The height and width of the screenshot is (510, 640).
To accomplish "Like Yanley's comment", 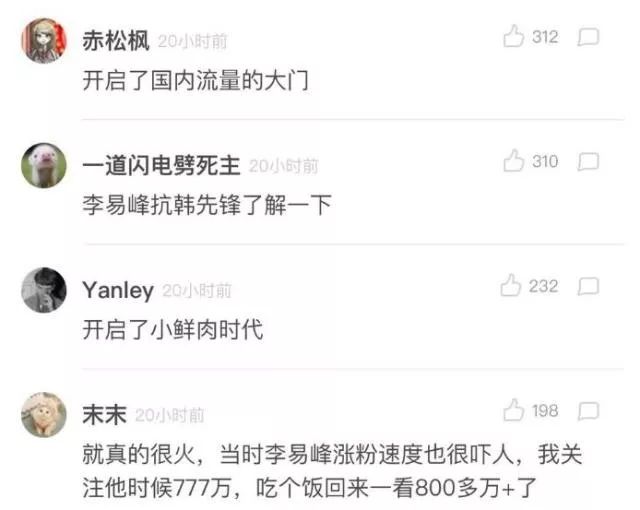I will [511, 286].
